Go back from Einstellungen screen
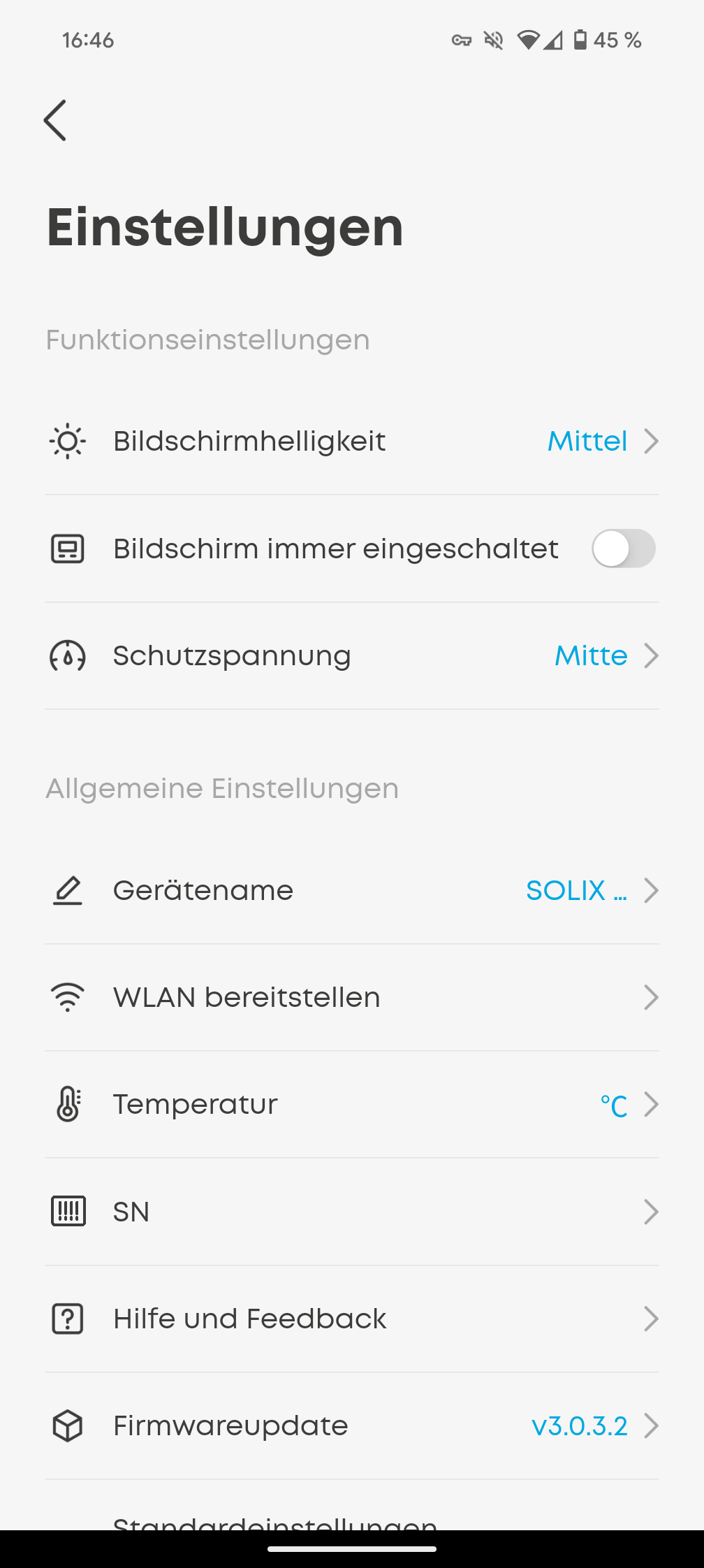Screen dimensions: 704x1568 coord(56,120)
